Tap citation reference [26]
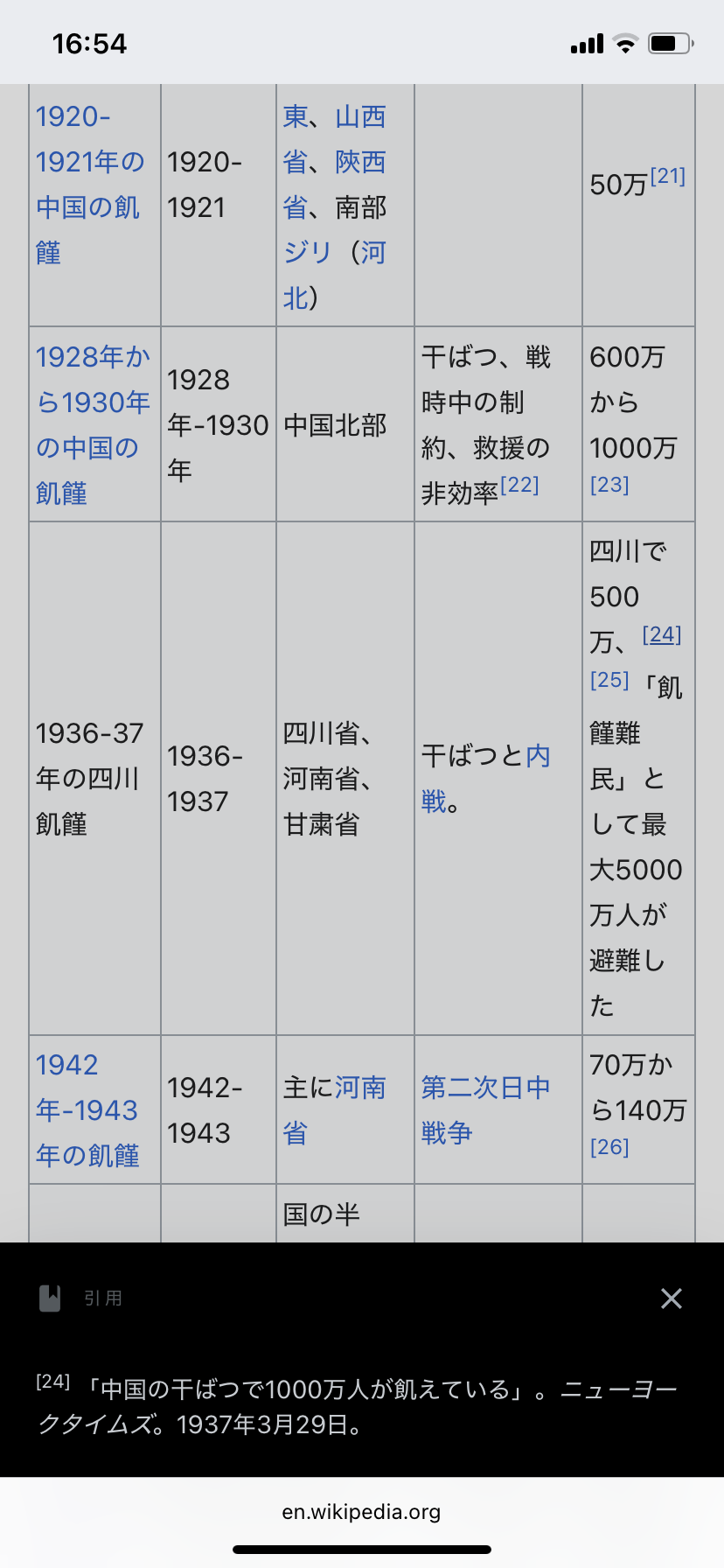 click(609, 1147)
